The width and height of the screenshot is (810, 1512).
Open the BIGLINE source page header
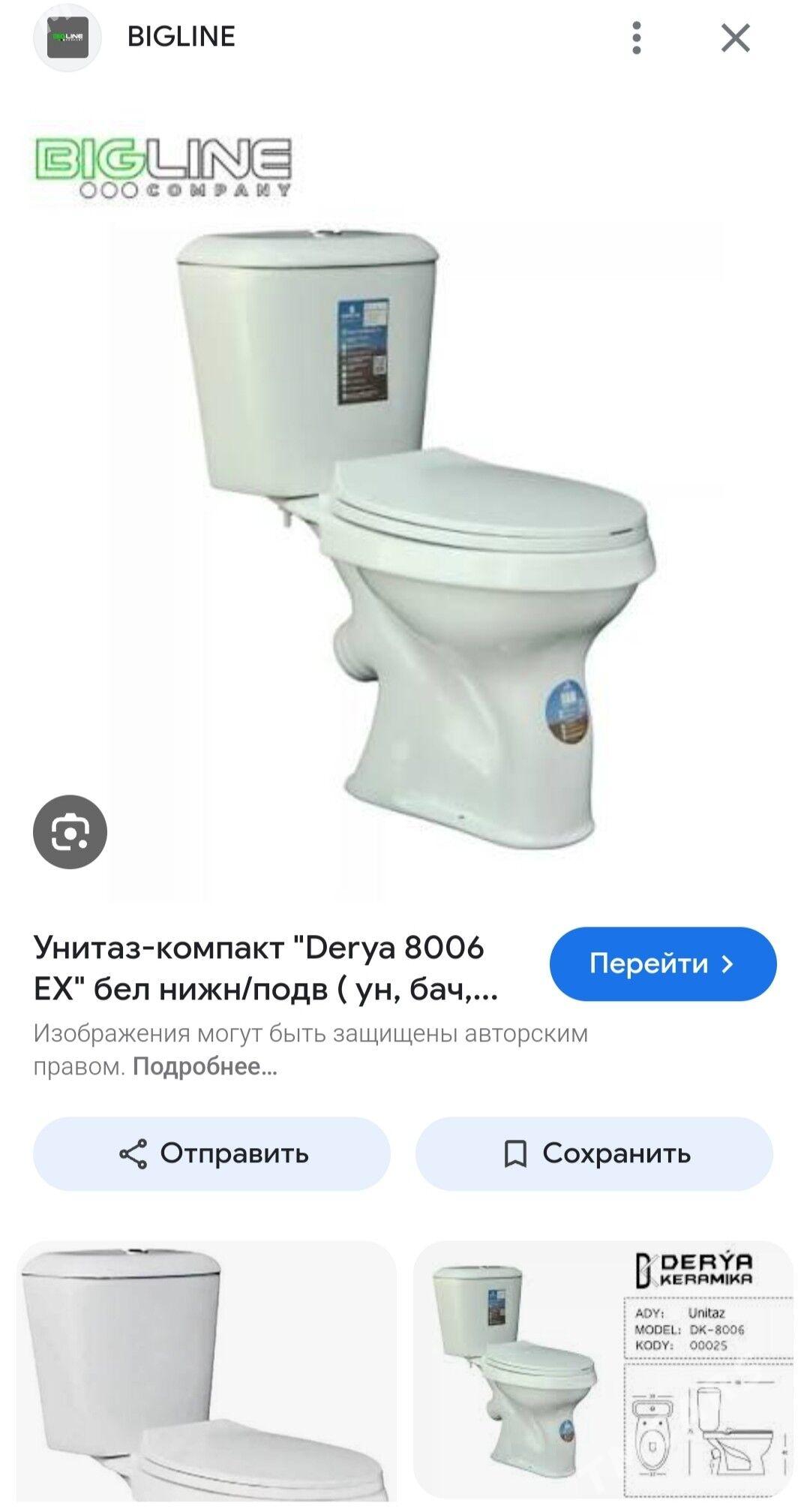point(181,37)
